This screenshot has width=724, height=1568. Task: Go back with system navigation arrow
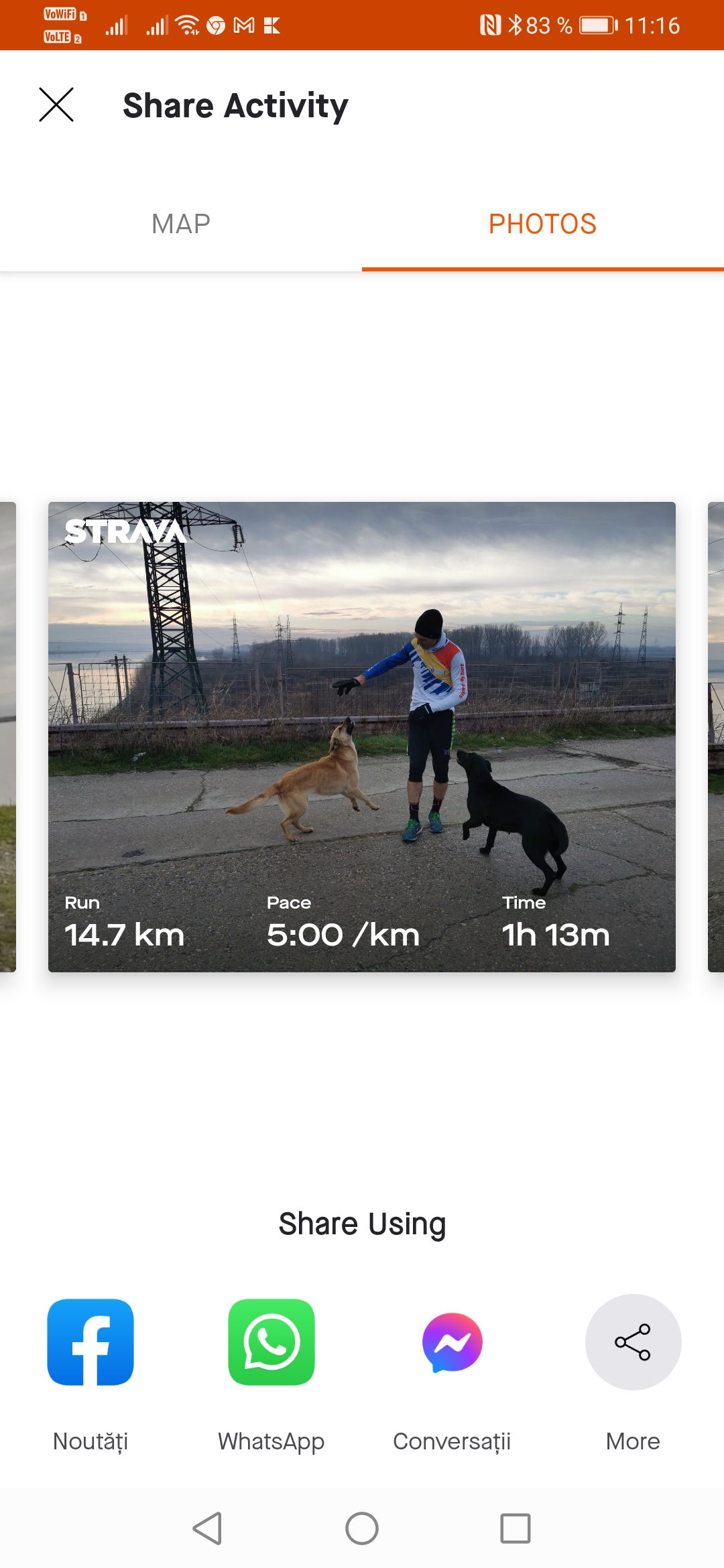point(208,1528)
